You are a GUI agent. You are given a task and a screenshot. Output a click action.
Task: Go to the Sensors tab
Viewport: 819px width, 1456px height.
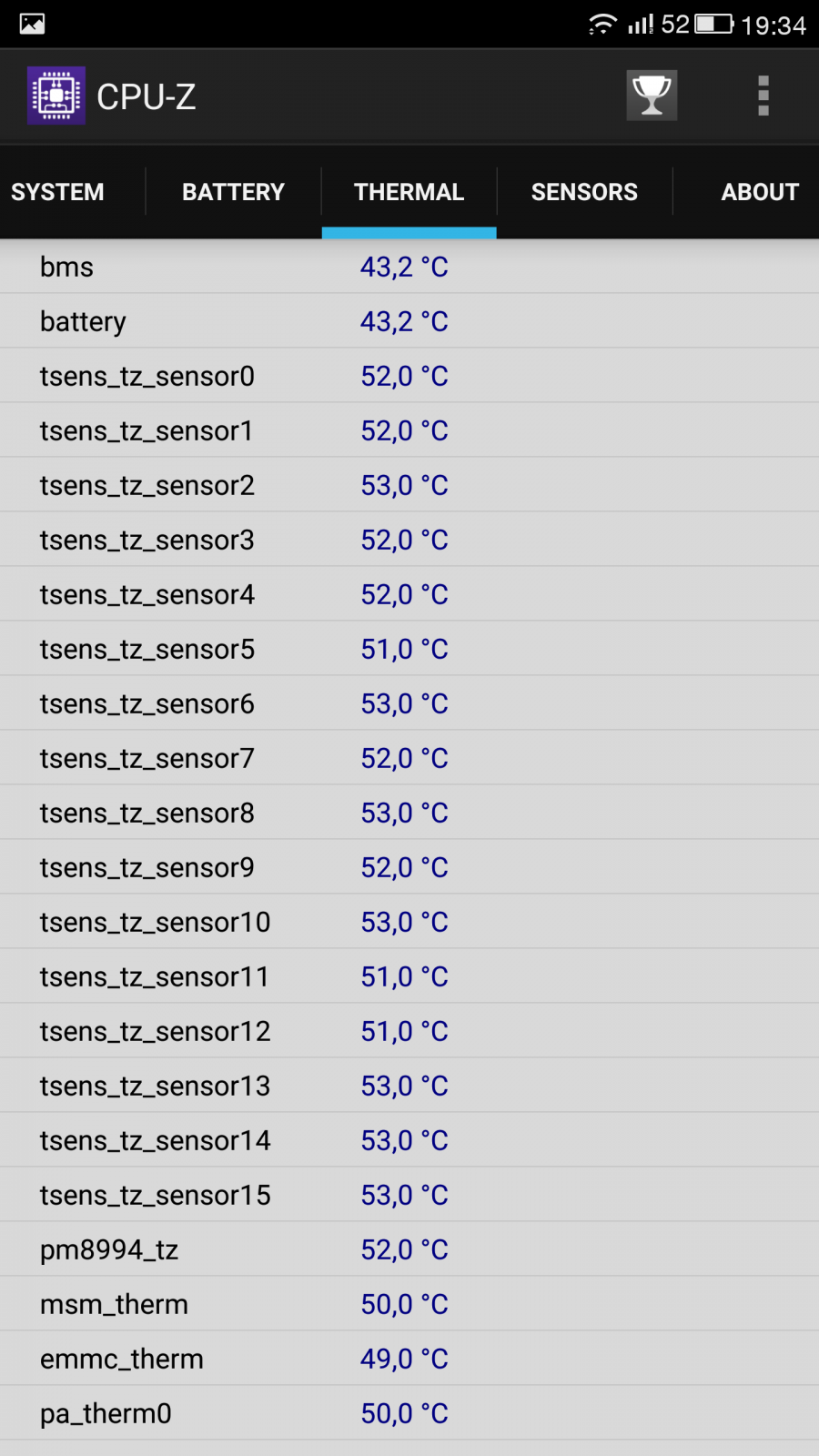(x=584, y=192)
